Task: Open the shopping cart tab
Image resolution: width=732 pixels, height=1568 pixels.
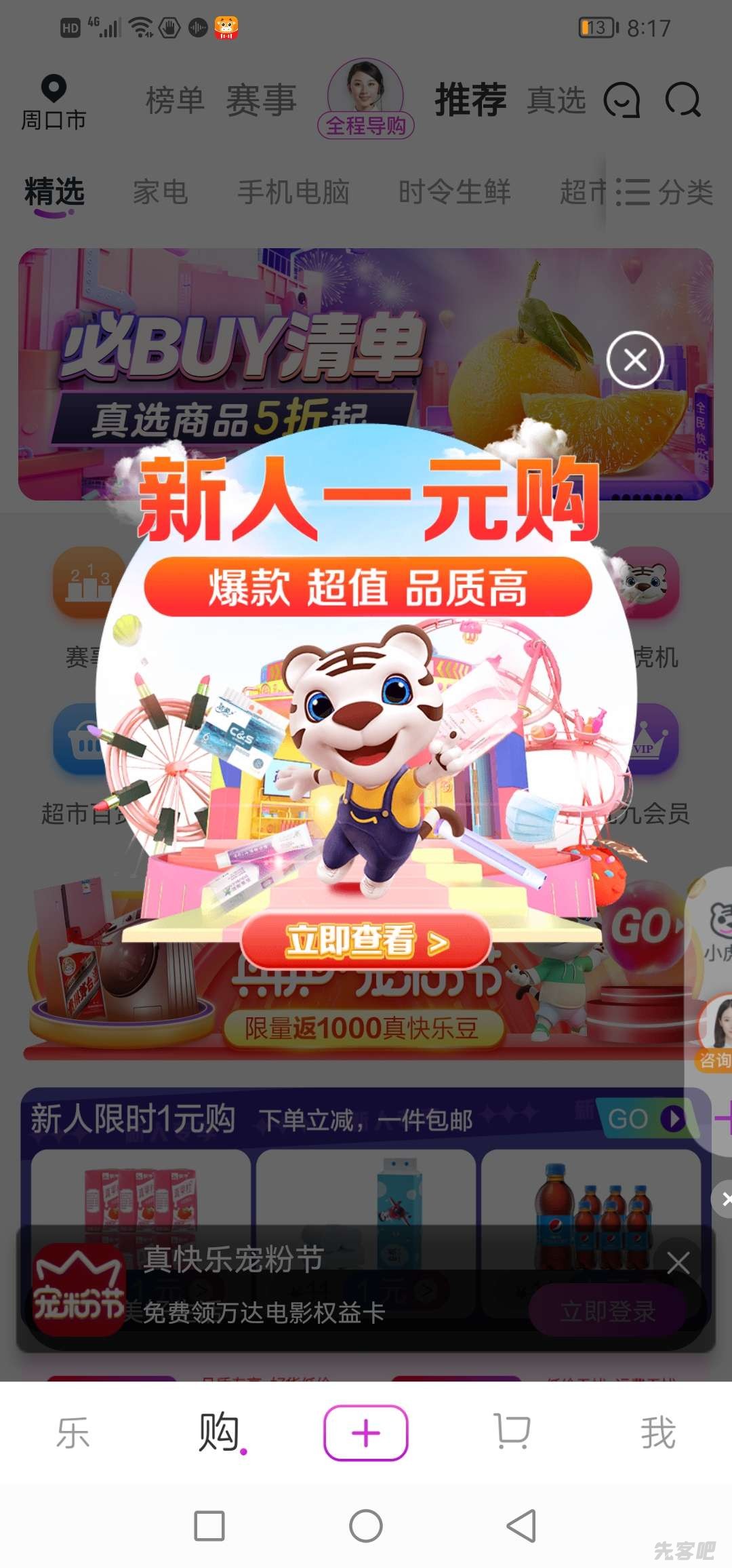Action: [x=512, y=1432]
